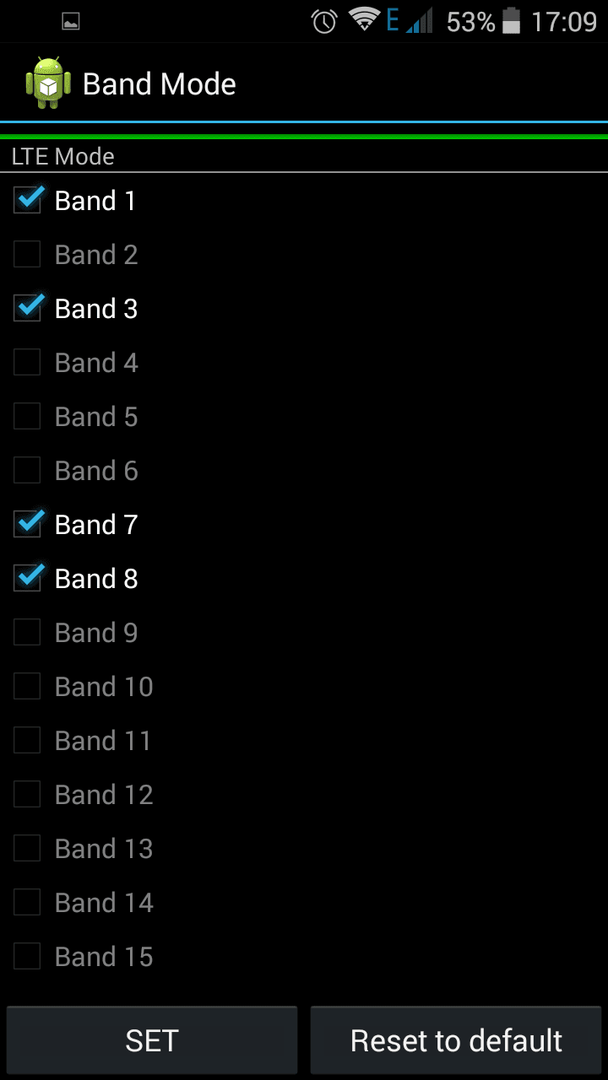Tap the SET button
Image resolution: width=608 pixels, height=1080 pixels.
click(152, 1040)
